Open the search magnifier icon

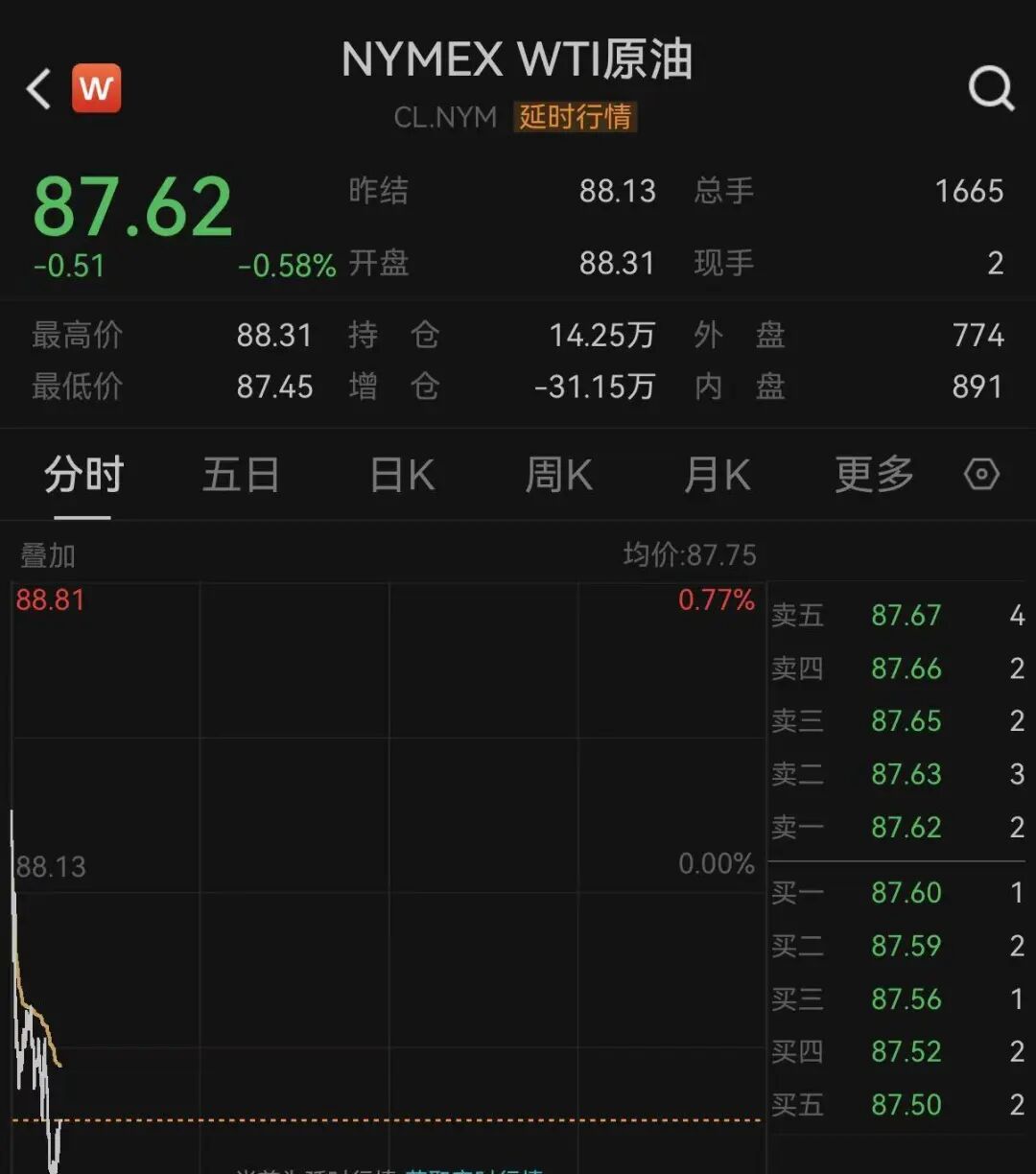pos(991,89)
